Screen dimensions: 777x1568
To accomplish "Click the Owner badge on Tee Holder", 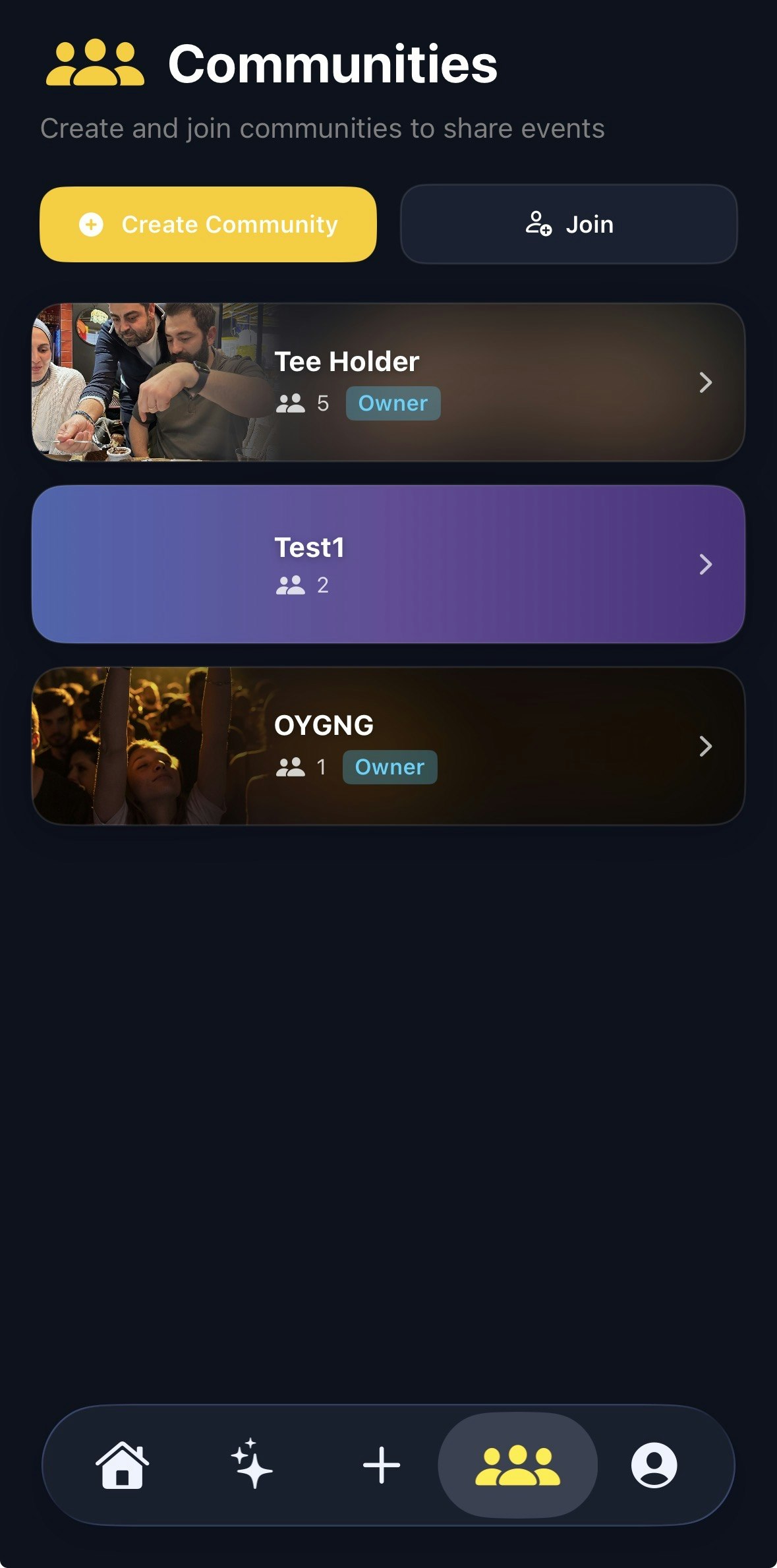I will pyautogui.click(x=393, y=403).
